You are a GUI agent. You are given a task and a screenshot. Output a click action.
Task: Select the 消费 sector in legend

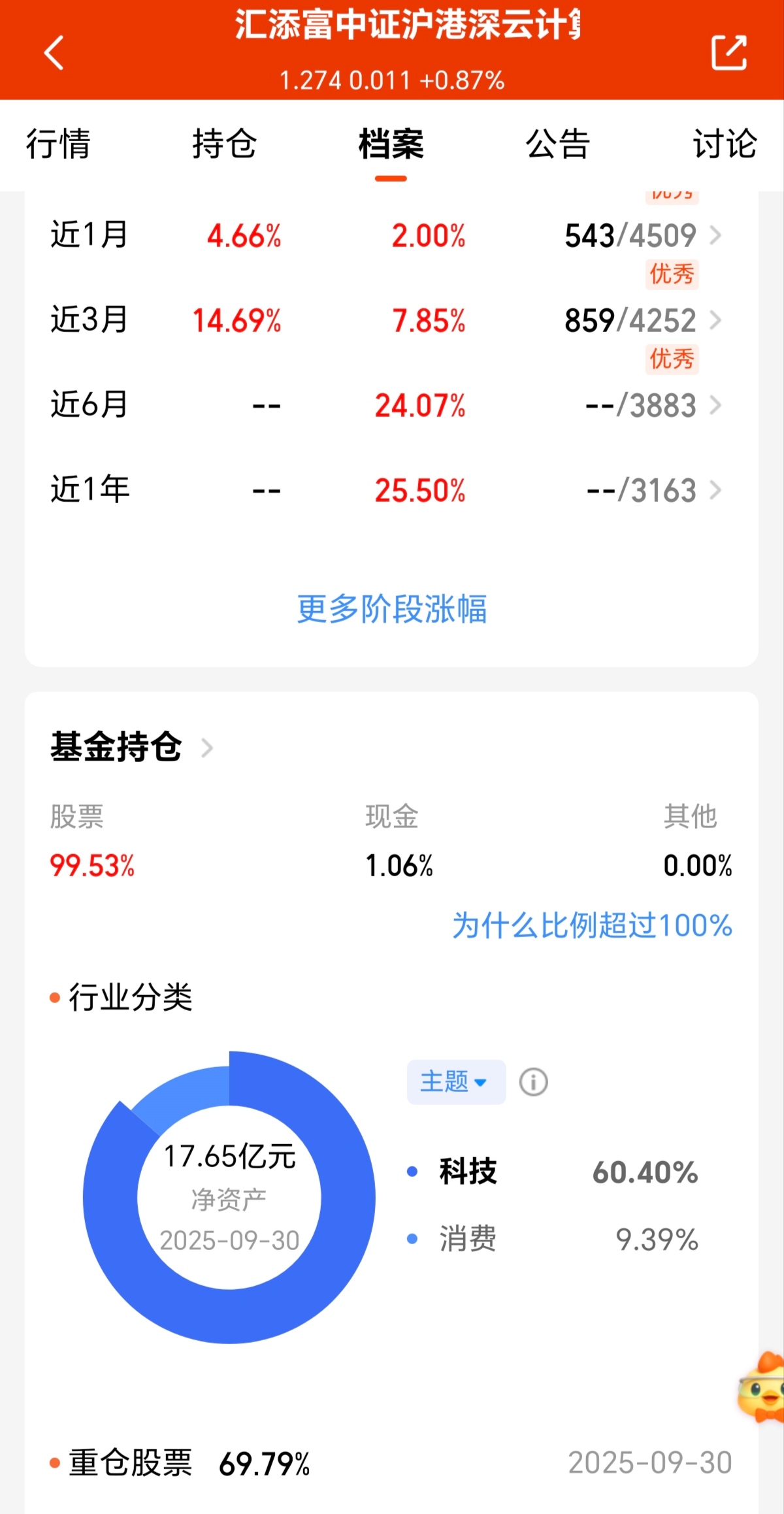(468, 1239)
